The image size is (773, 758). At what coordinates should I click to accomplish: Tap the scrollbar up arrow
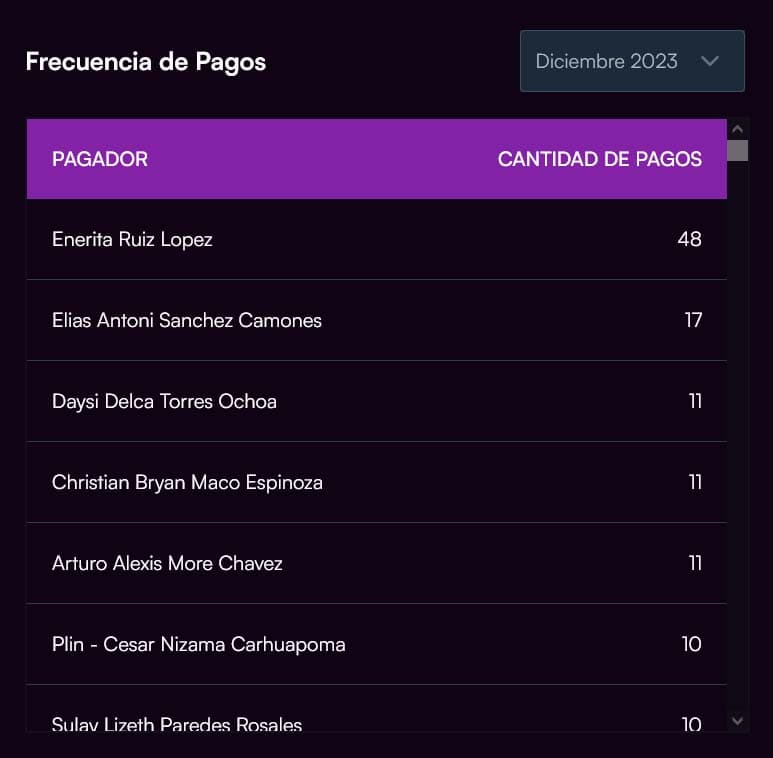click(x=738, y=129)
